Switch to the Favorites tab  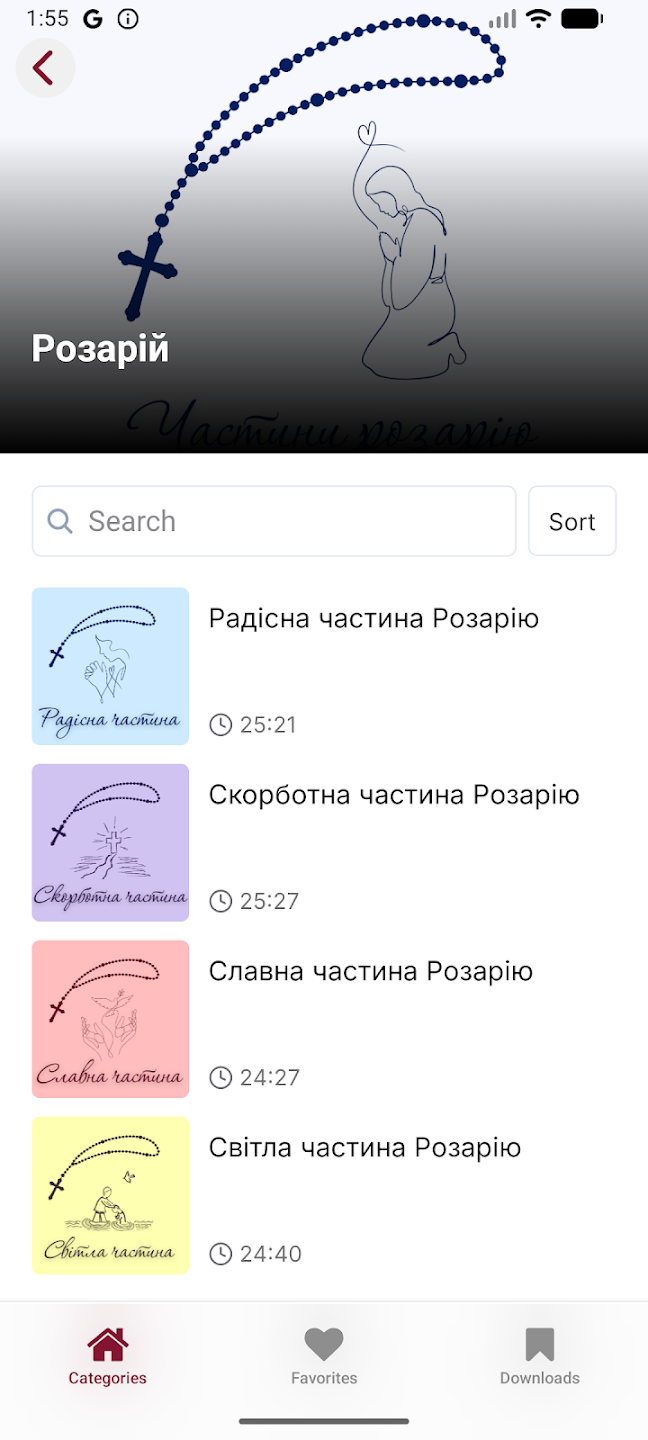(324, 1356)
